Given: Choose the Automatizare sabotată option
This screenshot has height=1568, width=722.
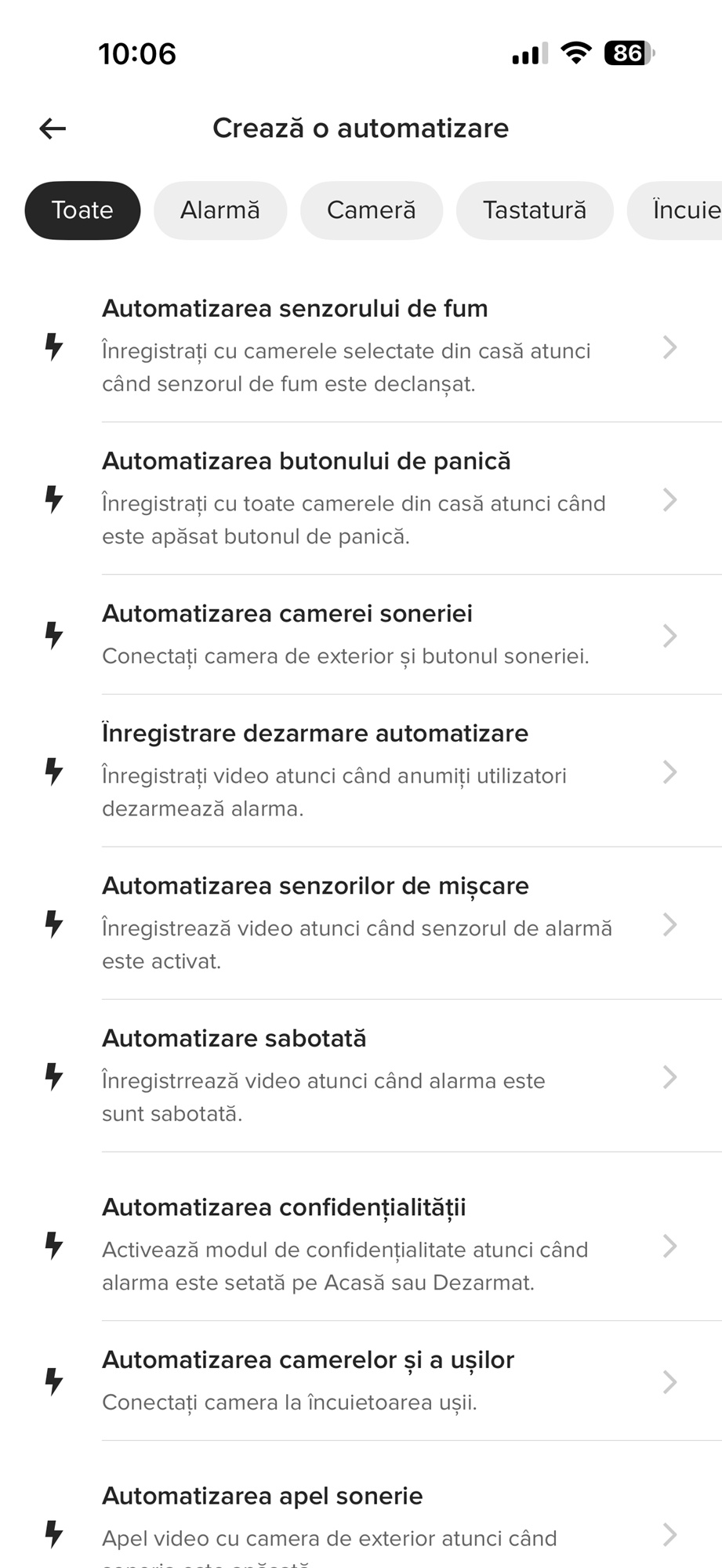Looking at the screenshot, I should tap(361, 1076).
